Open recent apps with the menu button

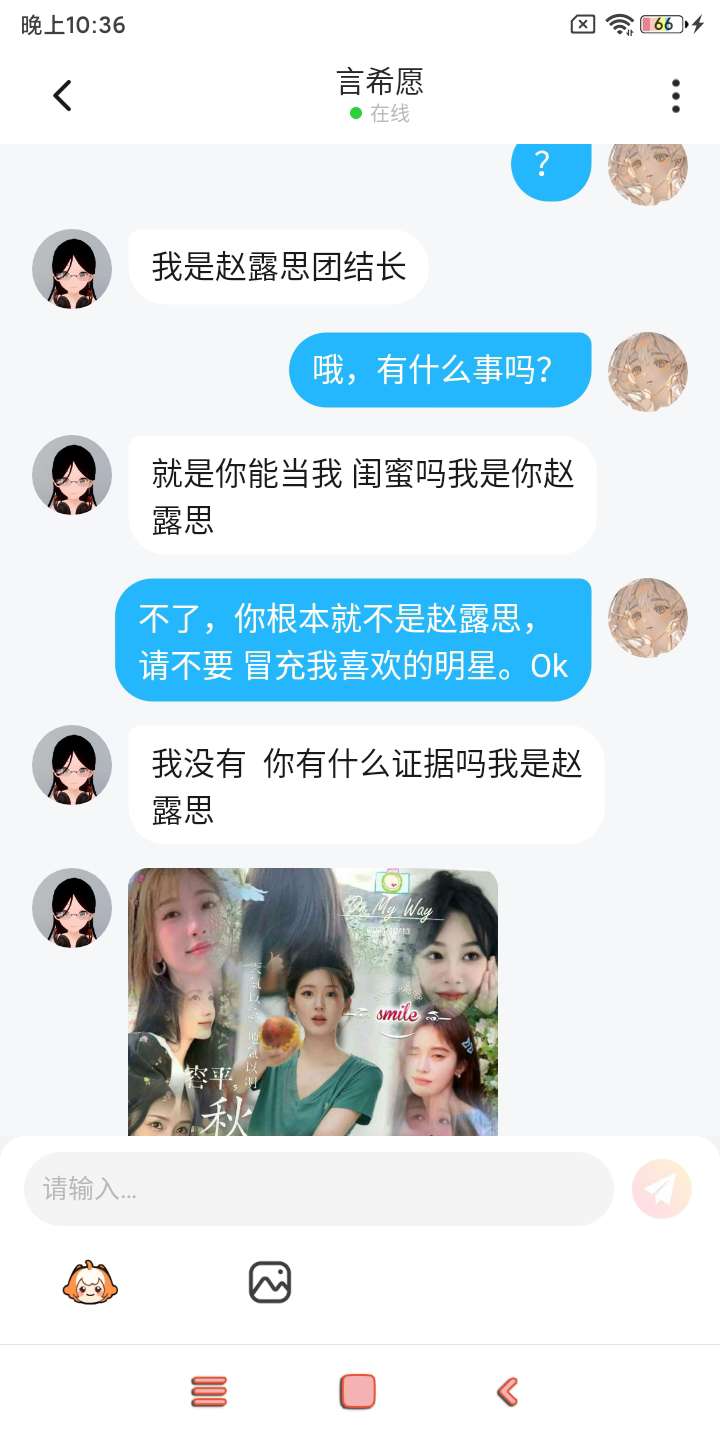tap(209, 1391)
